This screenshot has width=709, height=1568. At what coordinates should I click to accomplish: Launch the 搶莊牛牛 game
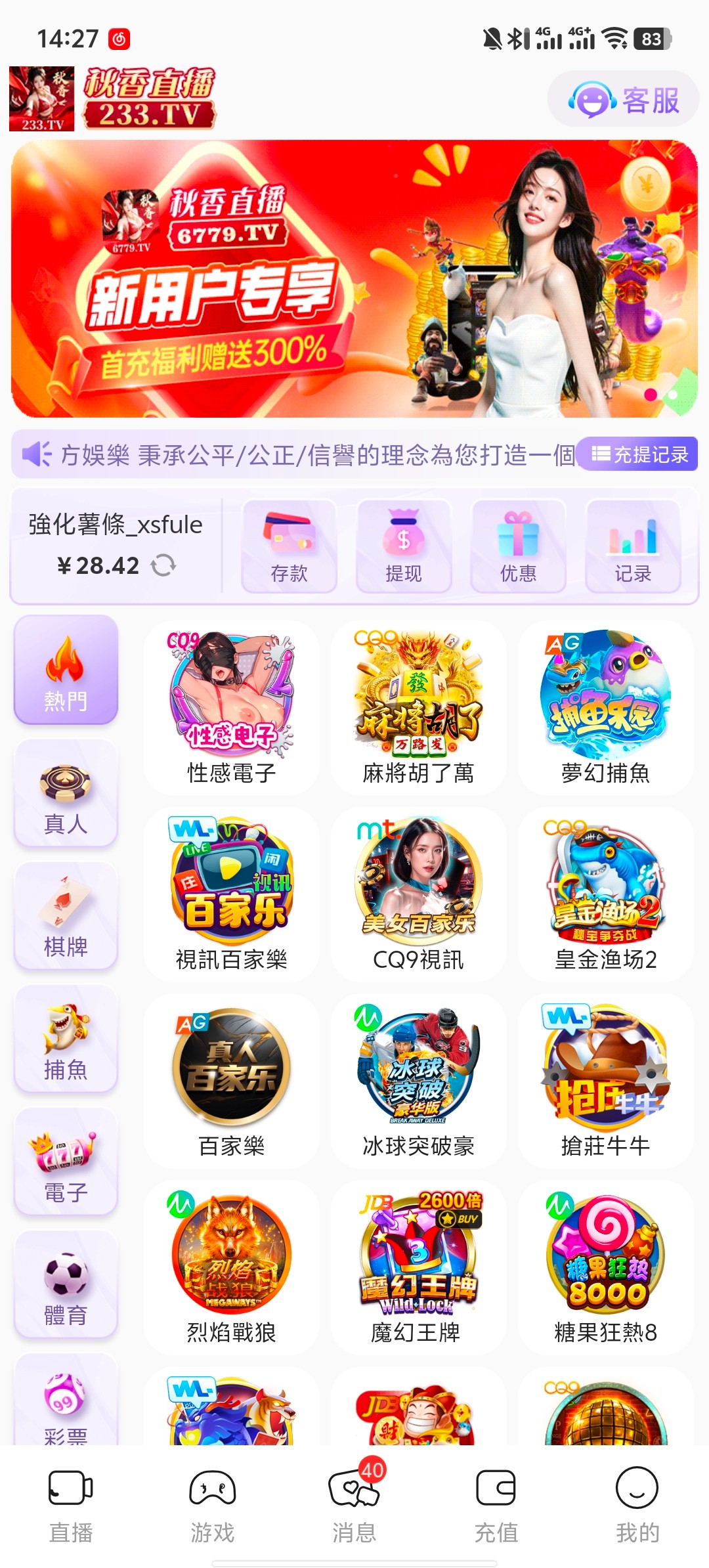click(605, 1081)
